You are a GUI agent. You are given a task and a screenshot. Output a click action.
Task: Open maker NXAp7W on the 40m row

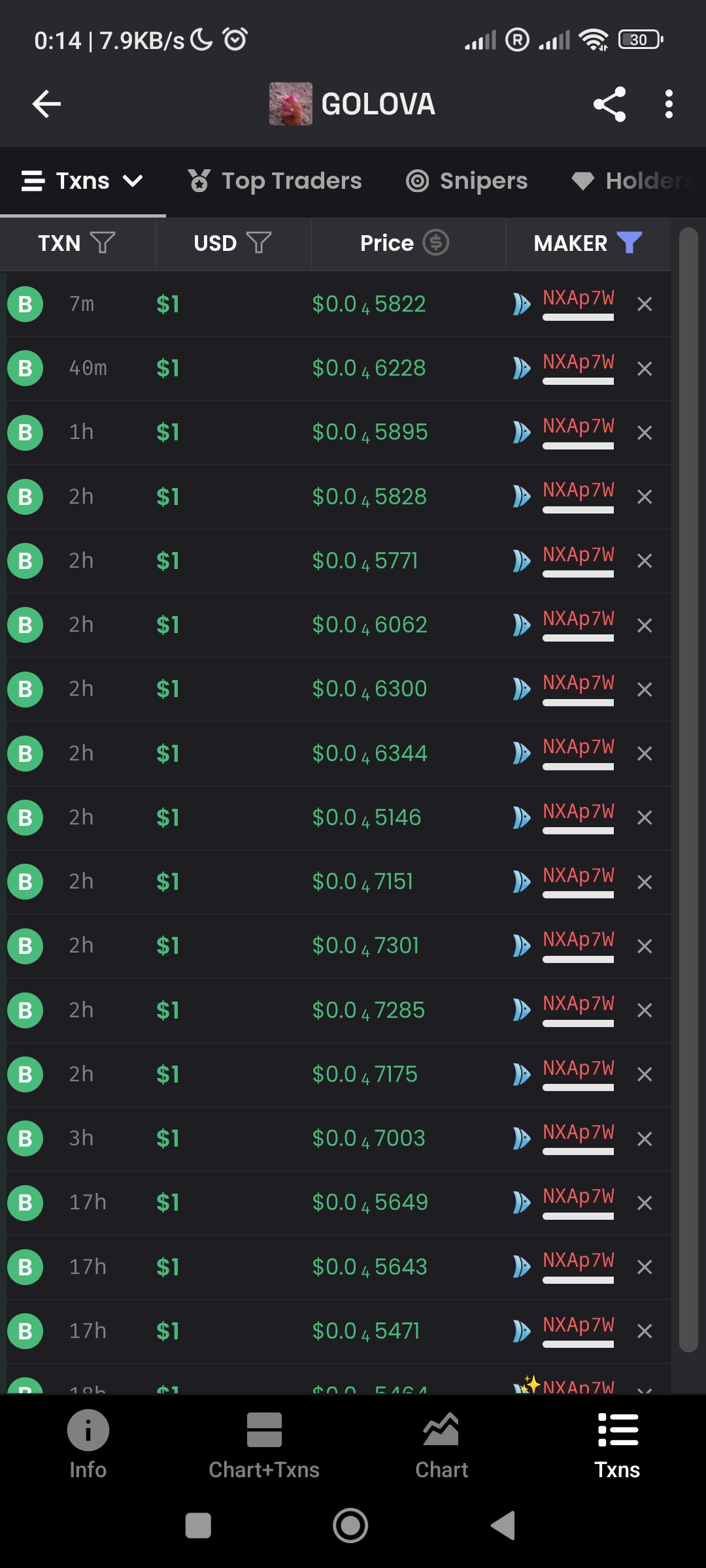578,362
